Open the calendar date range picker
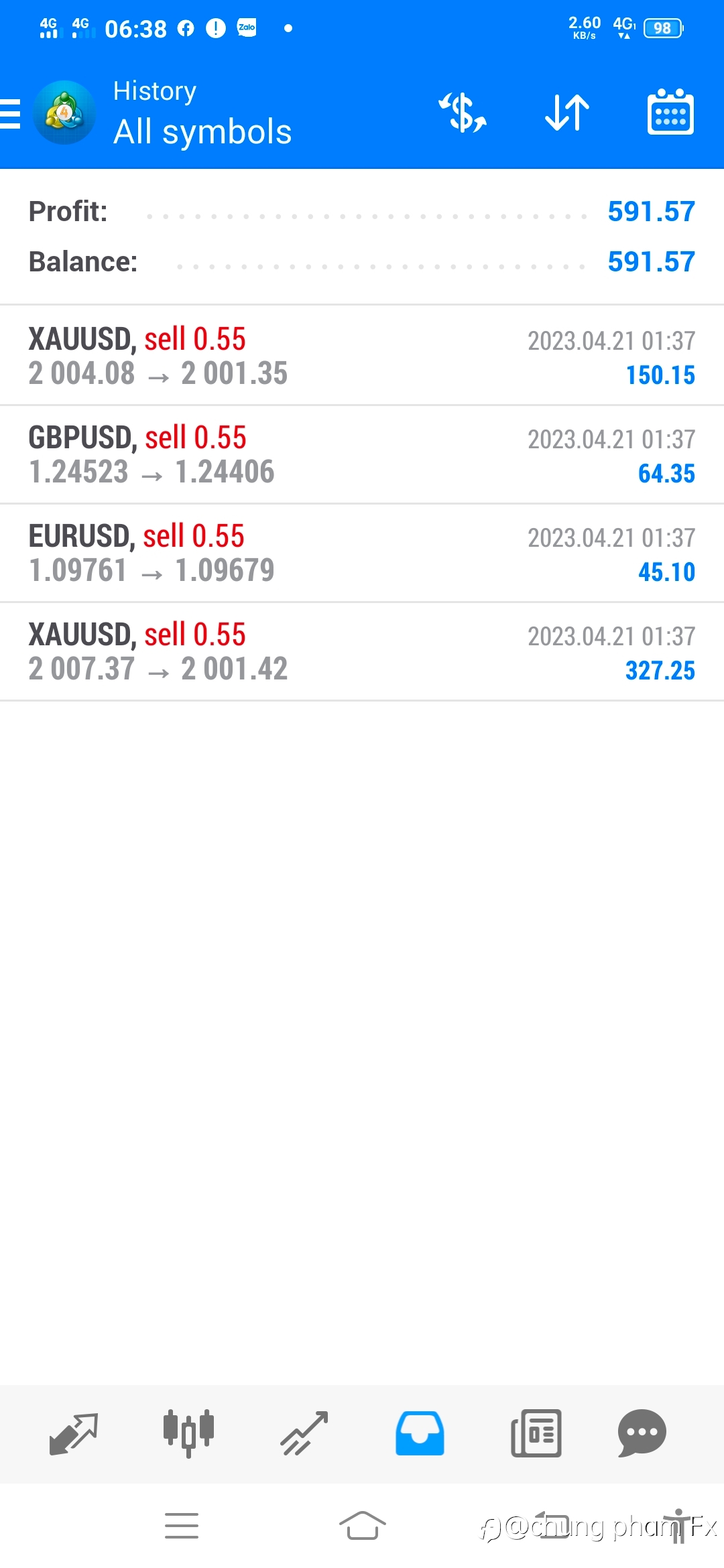Screen dimensions: 724x1568 pyautogui.click(x=670, y=112)
